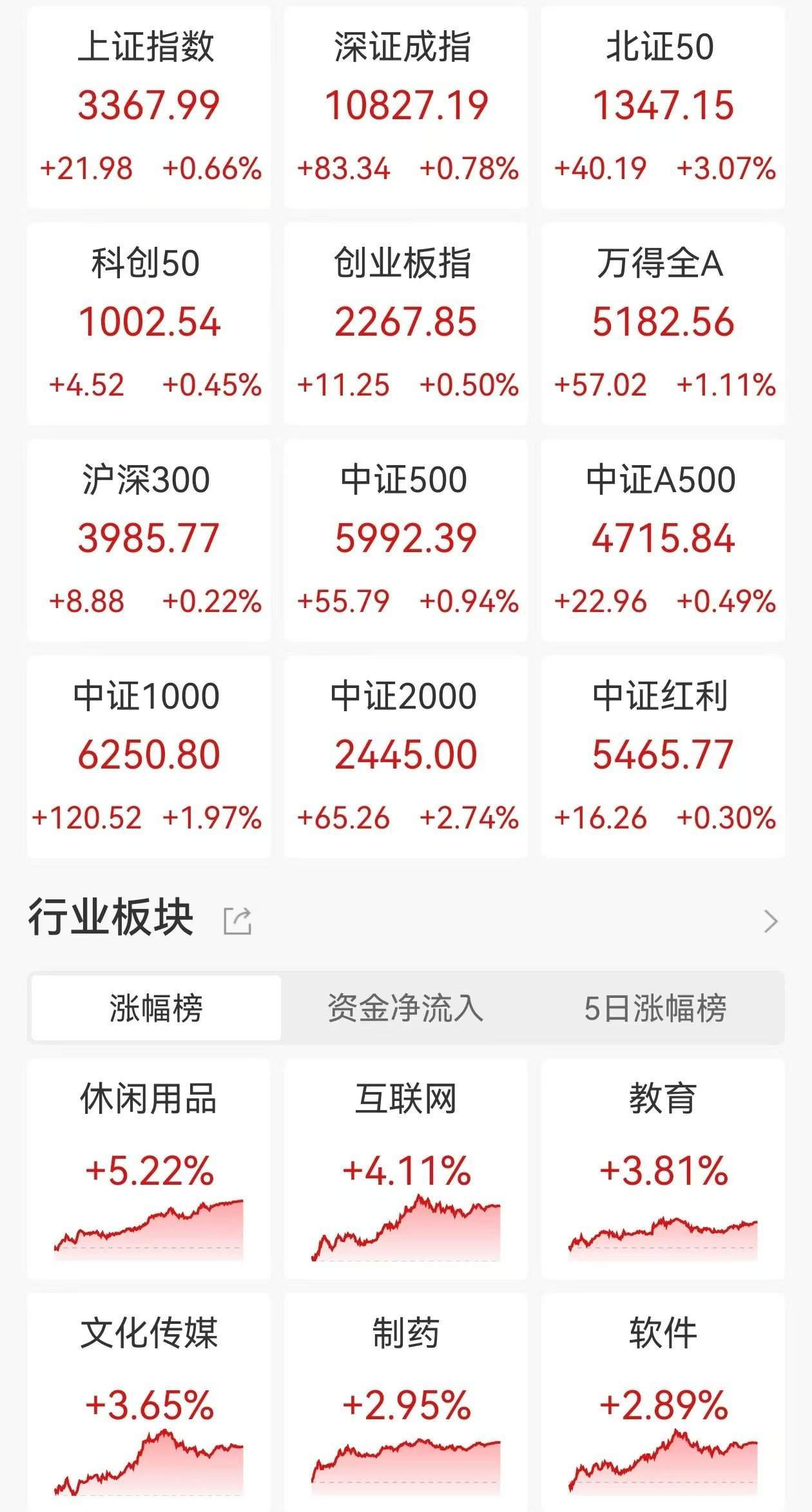Open the 中证A500 index card
Viewport: 812px width, 1512px height.
[663, 540]
